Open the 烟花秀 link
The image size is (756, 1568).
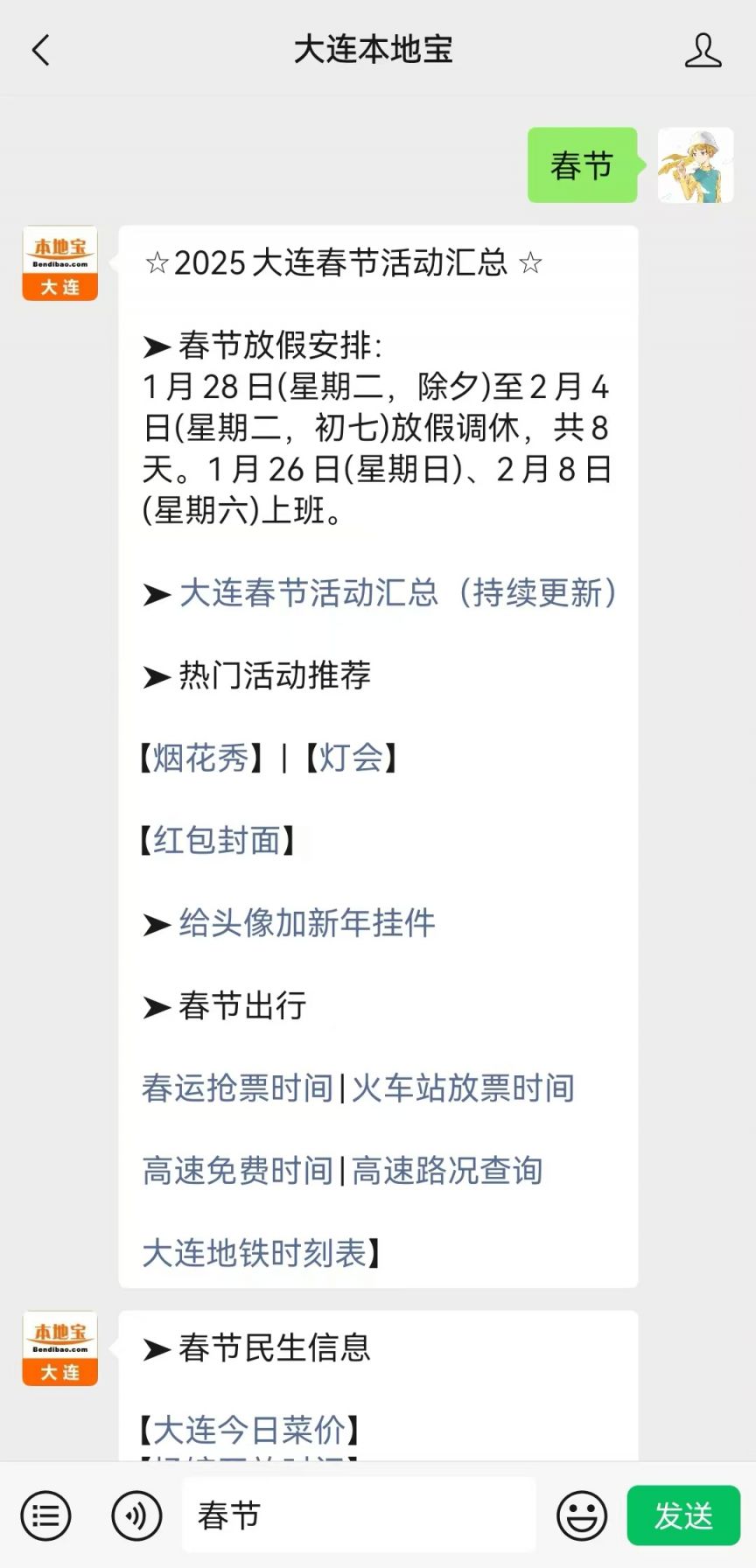coord(201,758)
